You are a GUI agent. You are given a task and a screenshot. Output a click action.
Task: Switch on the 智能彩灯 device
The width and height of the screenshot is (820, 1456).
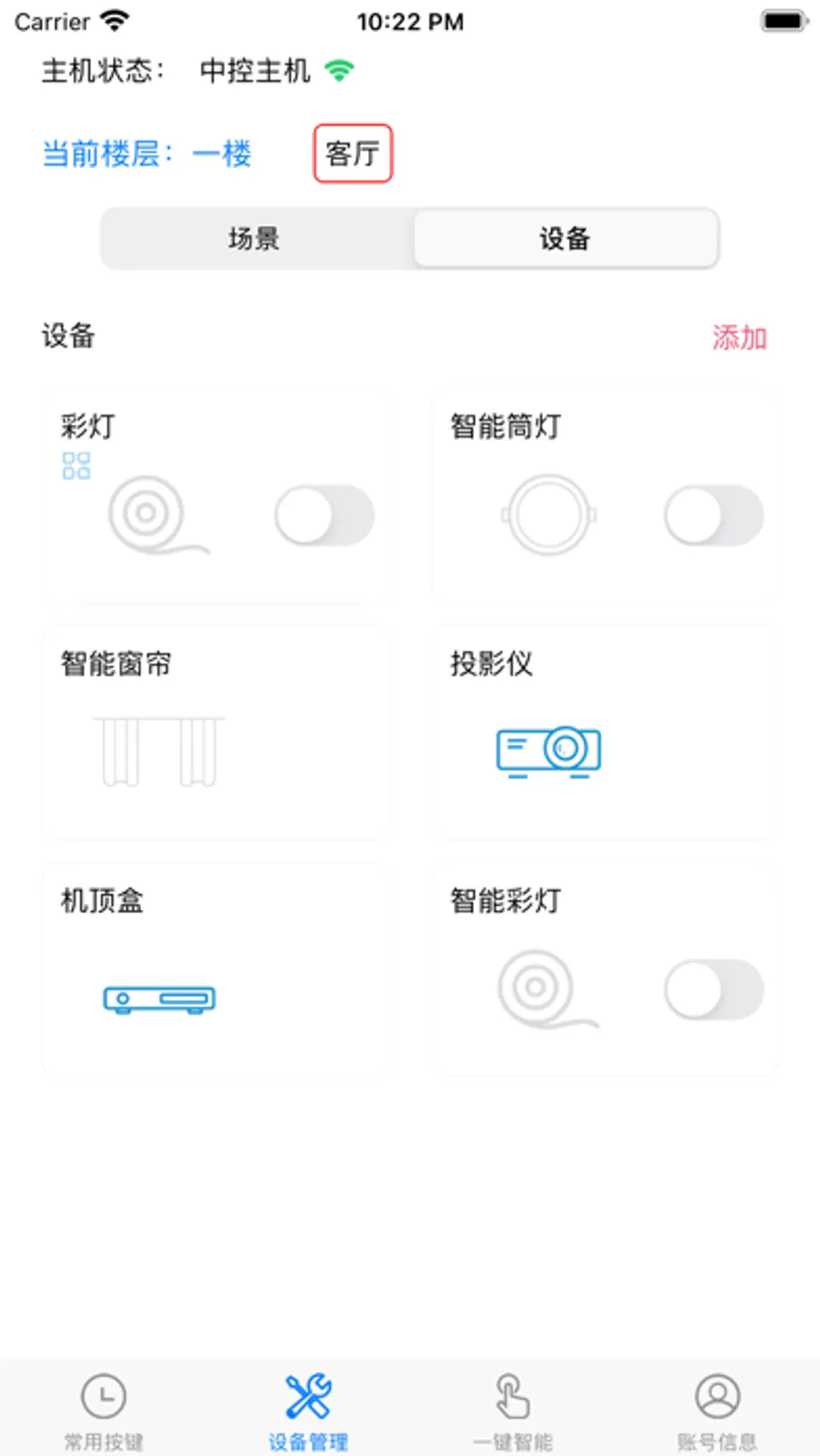(714, 989)
